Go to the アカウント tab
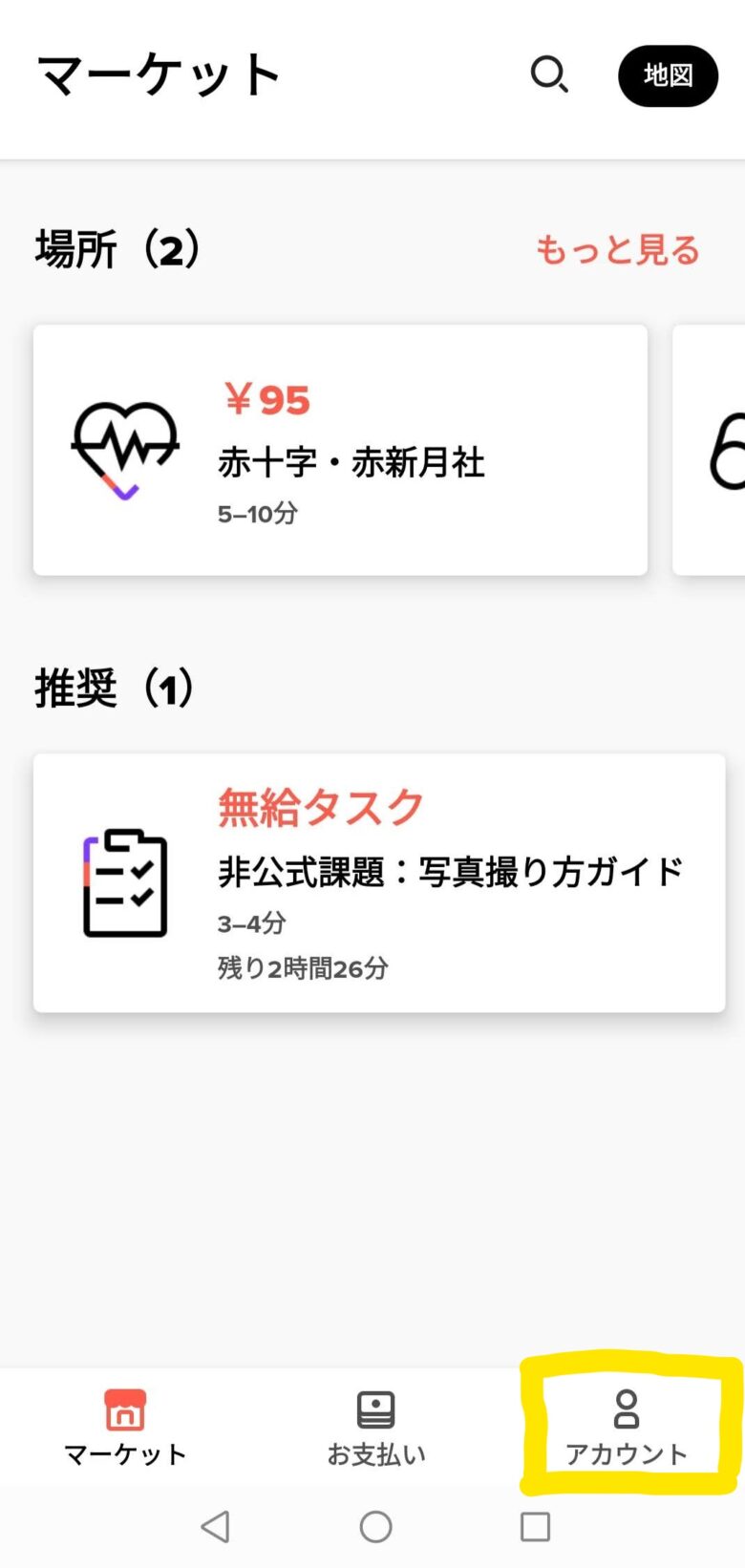The height and width of the screenshot is (1568, 745). (627, 1428)
